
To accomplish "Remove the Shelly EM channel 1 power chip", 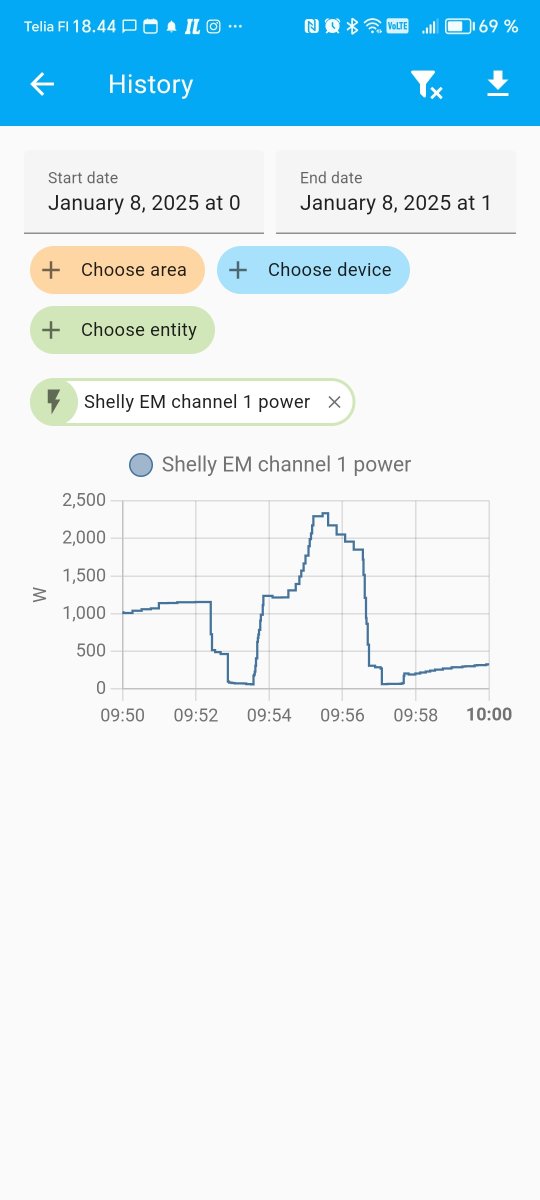I will tap(335, 402).
